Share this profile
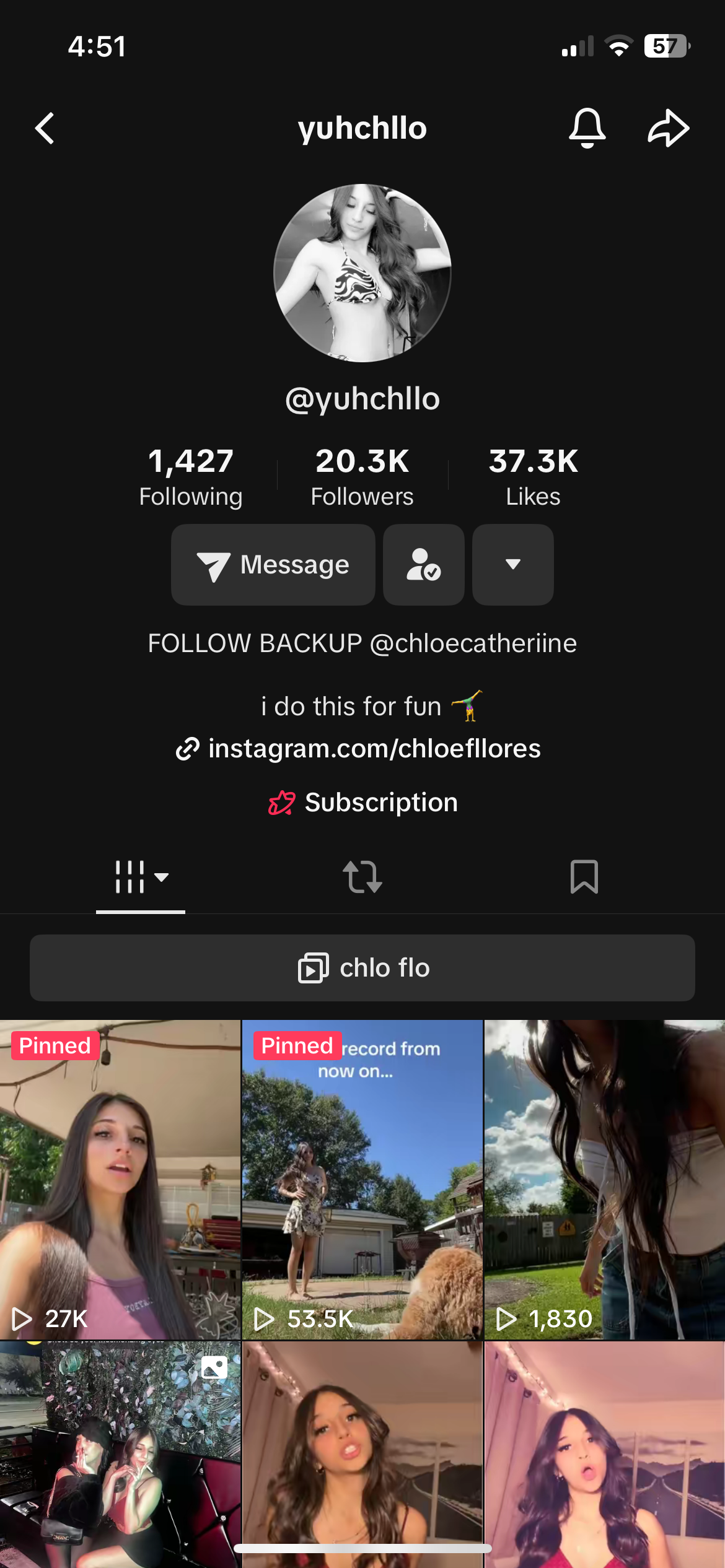Image resolution: width=725 pixels, height=1568 pixels. coord(669,128)
